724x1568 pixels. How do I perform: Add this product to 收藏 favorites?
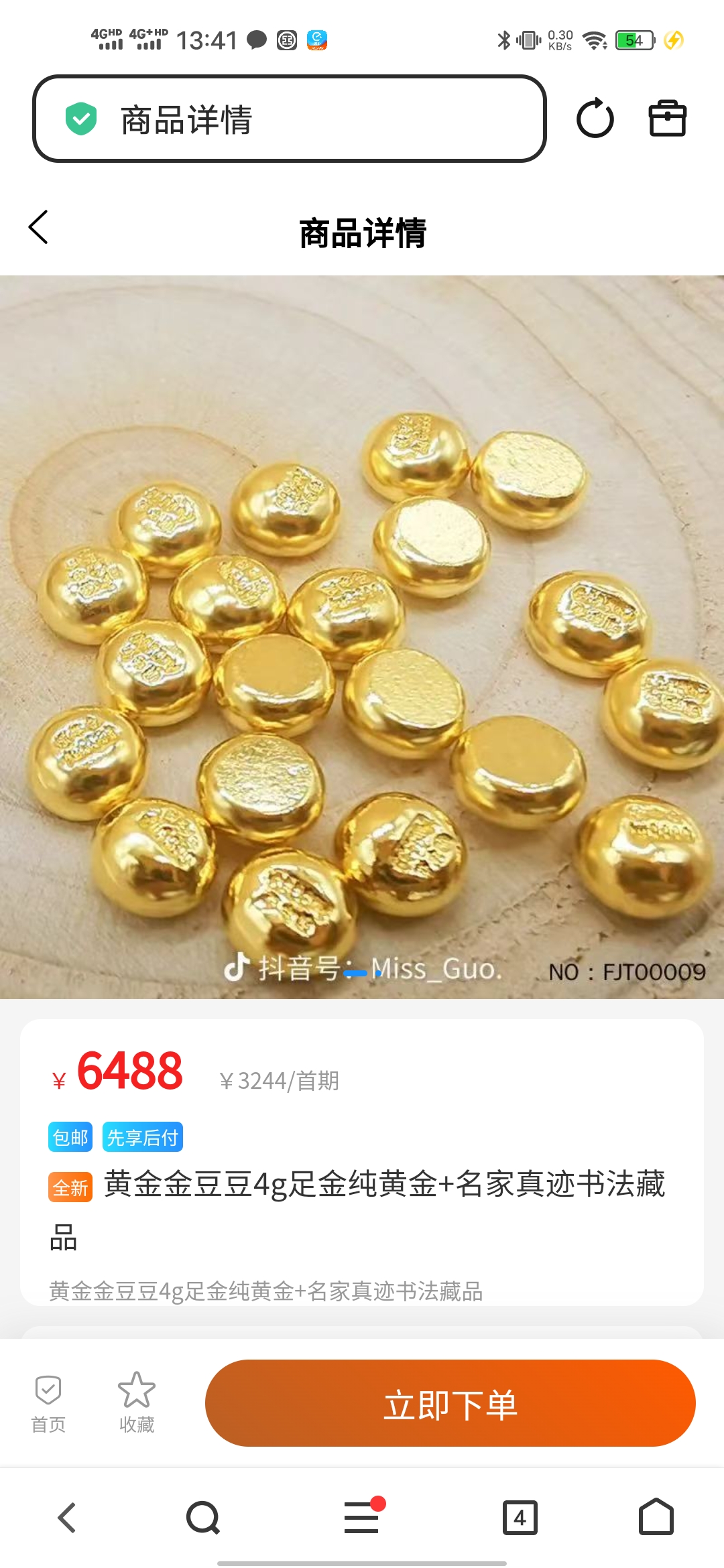click(x=137, y=1403)
